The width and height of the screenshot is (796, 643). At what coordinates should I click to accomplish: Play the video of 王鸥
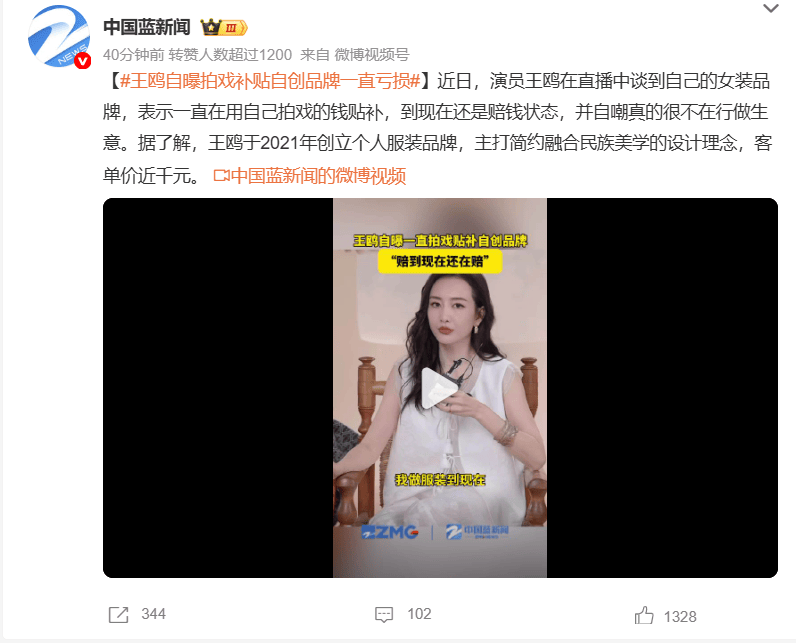[x=439, y=388]
